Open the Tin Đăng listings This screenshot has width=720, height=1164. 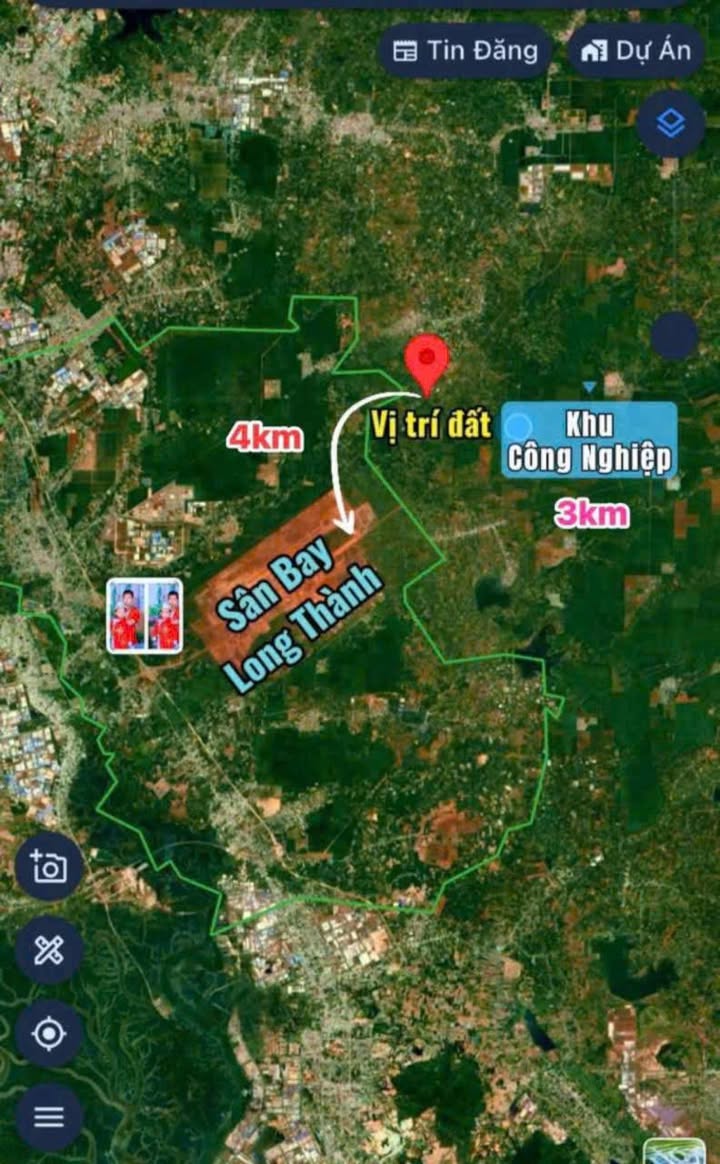[465, 51]
